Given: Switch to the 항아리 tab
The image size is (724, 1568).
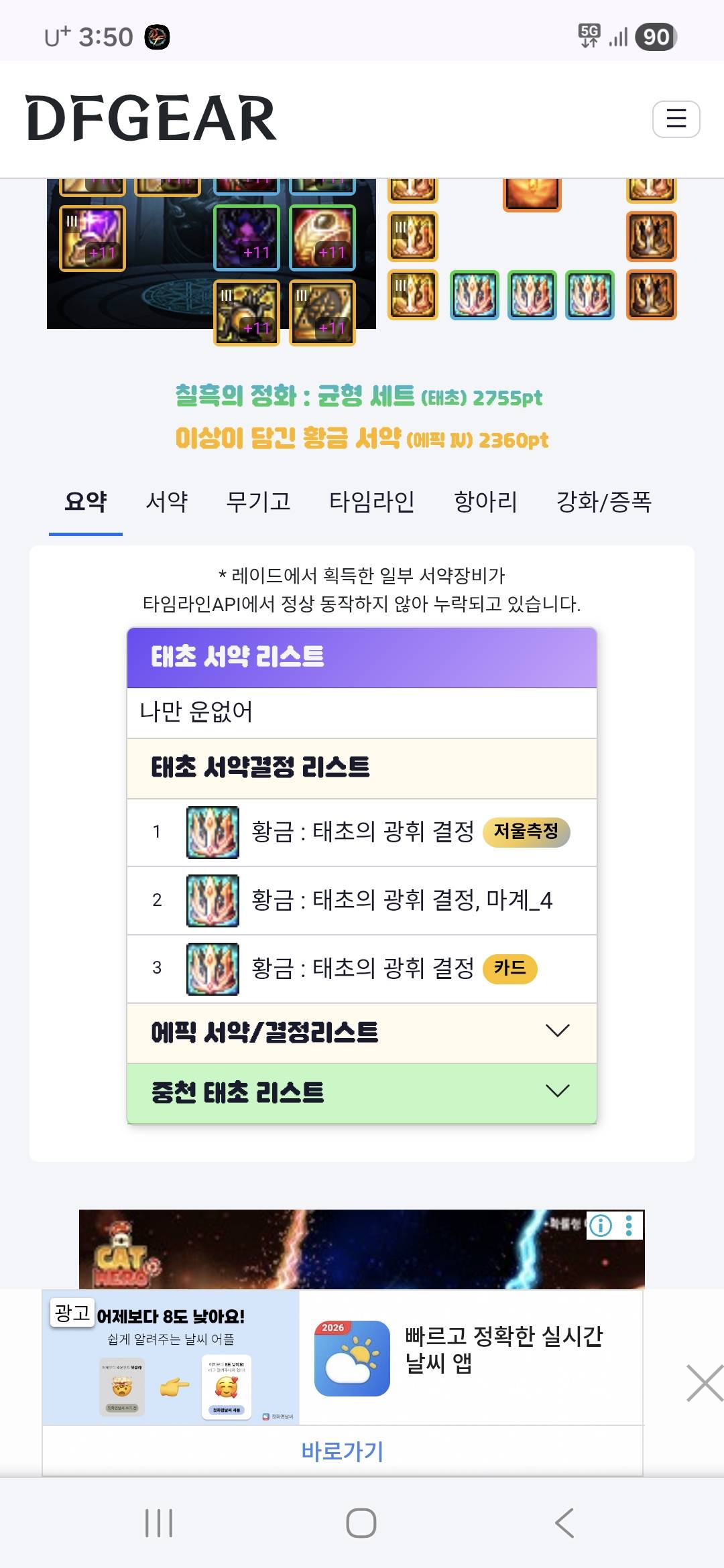Looking at the screenshot, I should (485, 501).
